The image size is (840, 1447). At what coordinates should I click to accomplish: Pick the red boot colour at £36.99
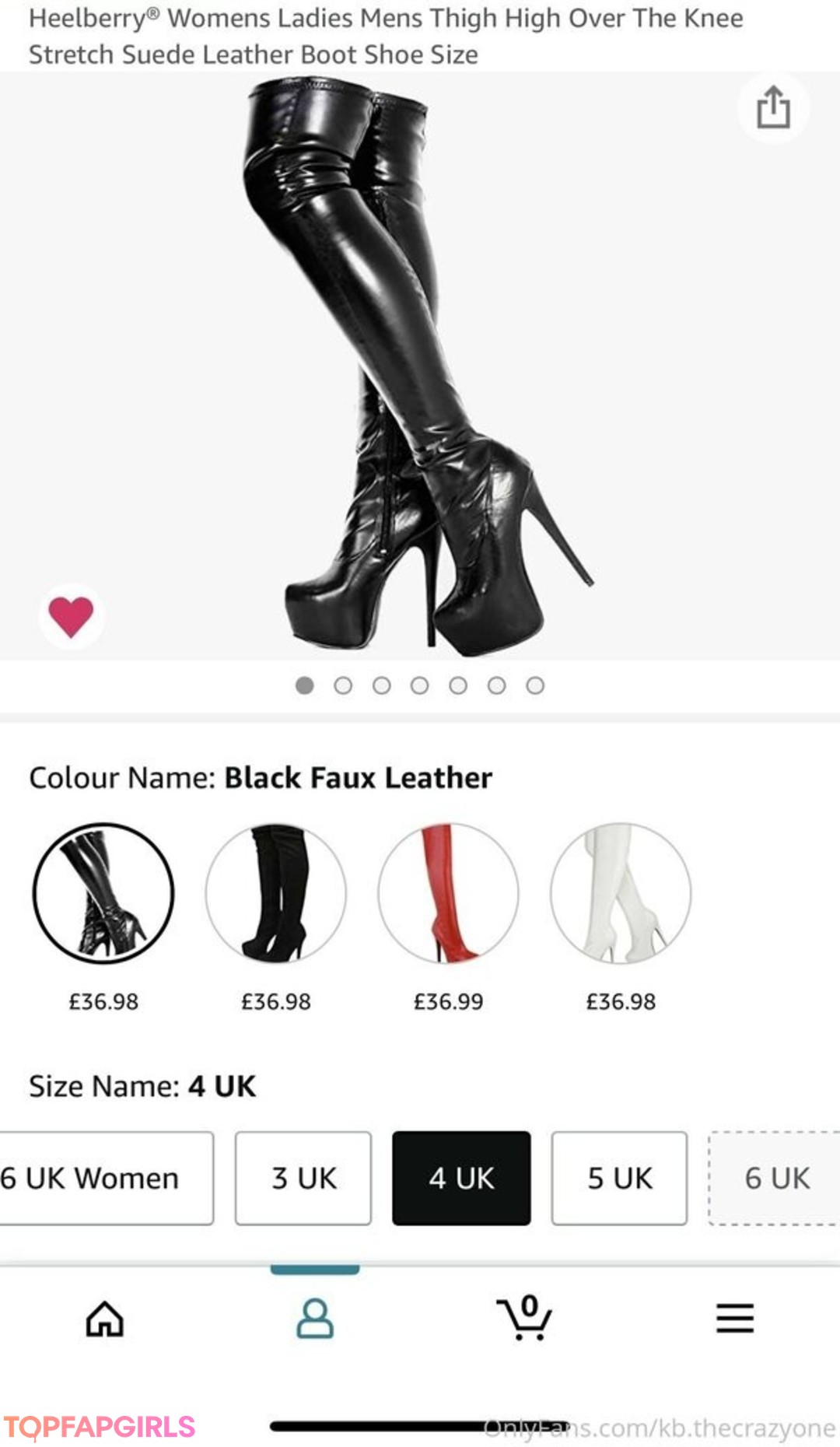click(448, 893)
